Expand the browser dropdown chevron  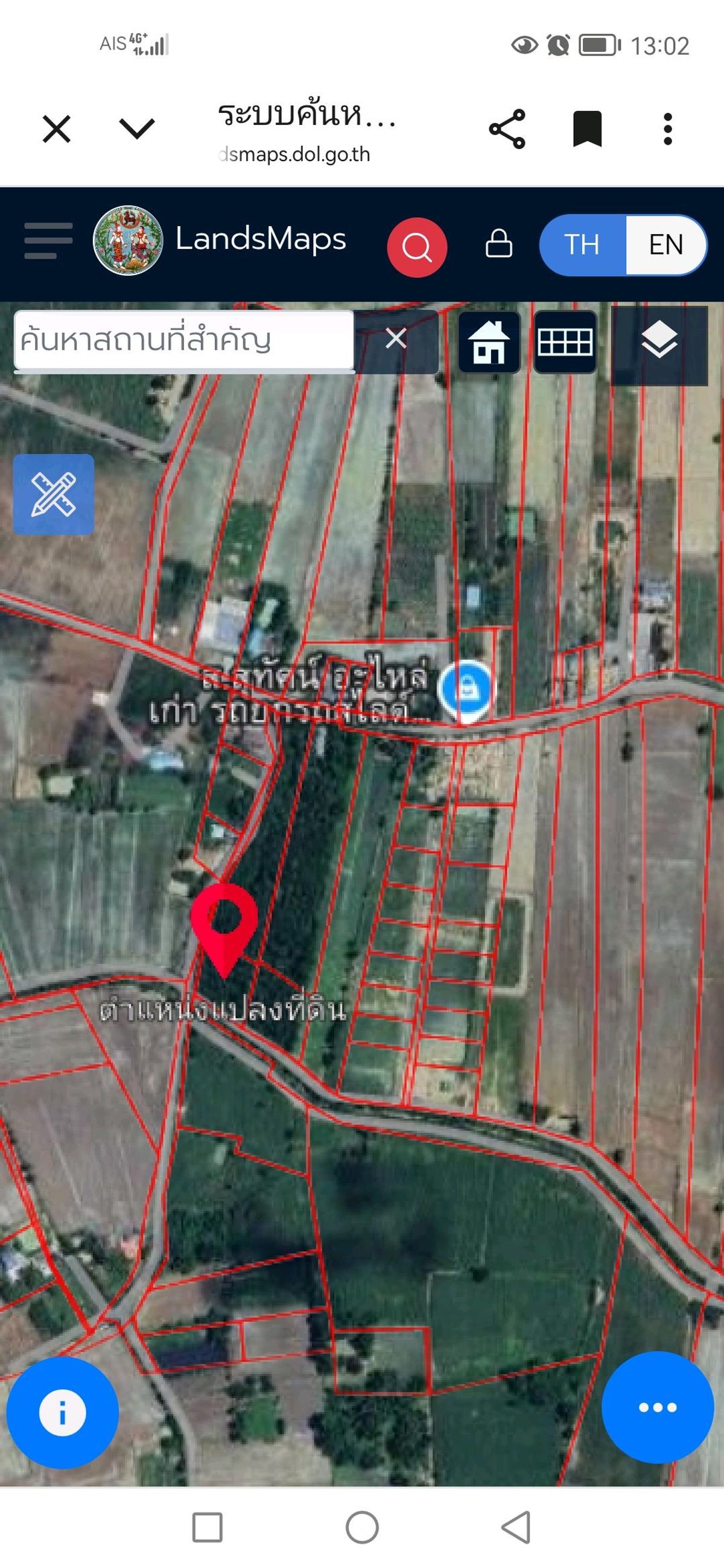click(136, 128)
